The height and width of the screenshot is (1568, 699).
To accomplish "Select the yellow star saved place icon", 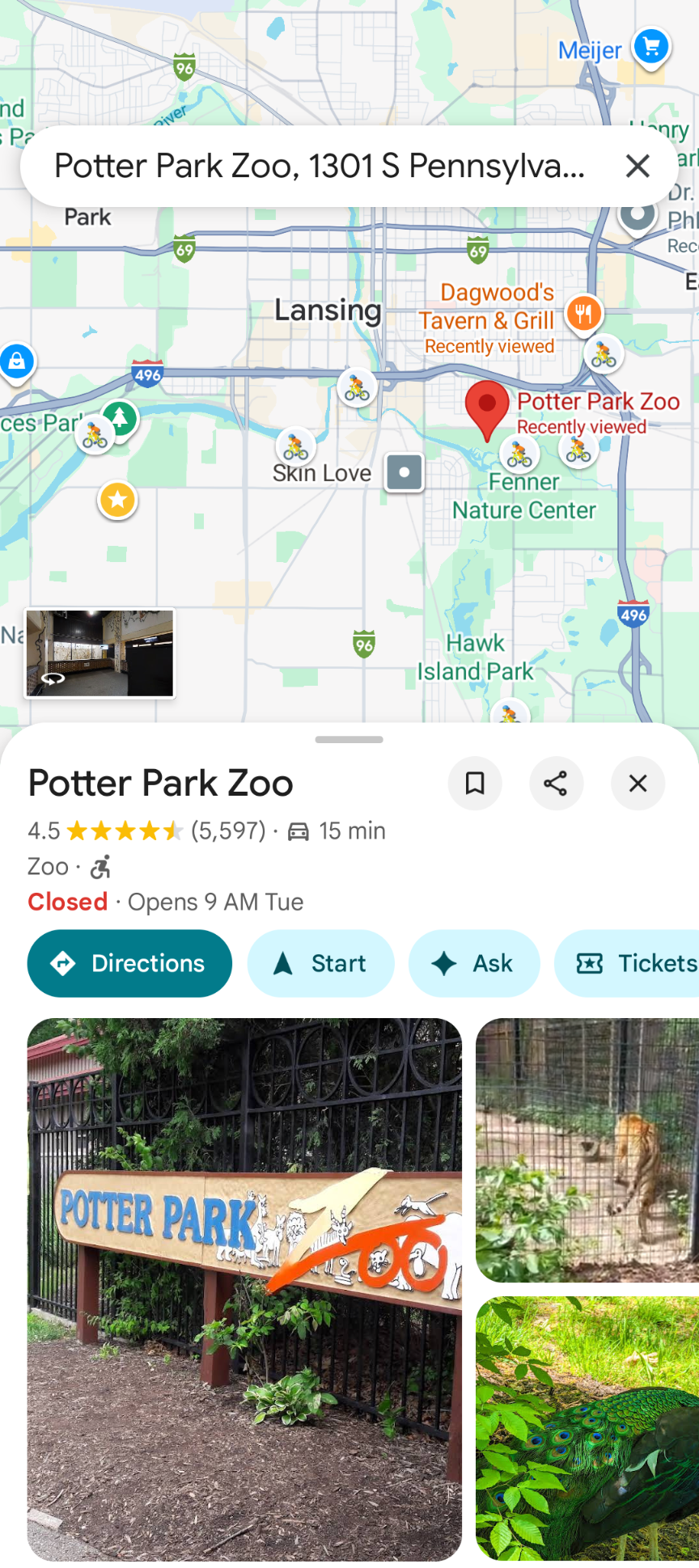I will [x=117, y=500].
